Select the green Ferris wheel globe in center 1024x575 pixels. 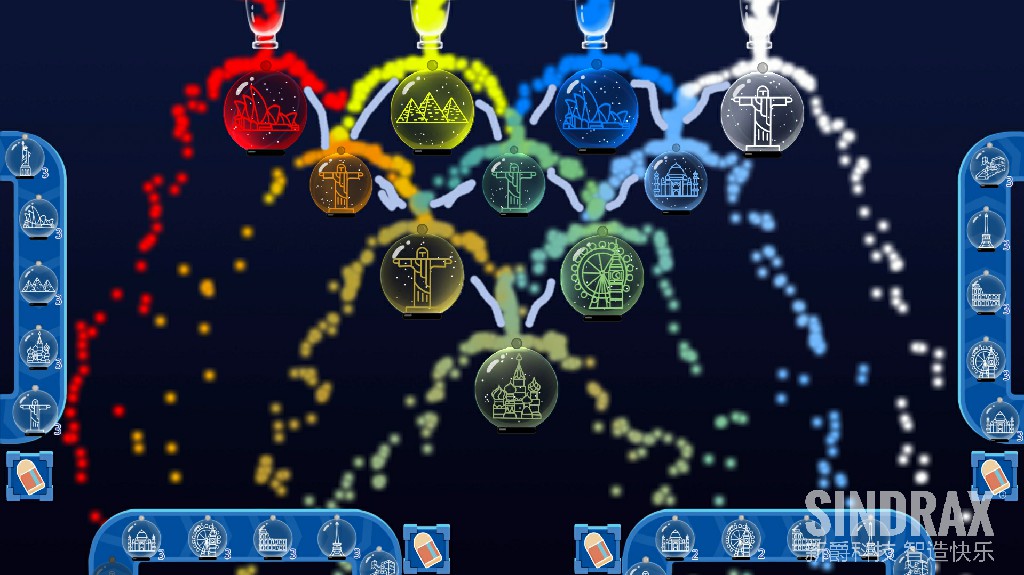pos(602,272)
